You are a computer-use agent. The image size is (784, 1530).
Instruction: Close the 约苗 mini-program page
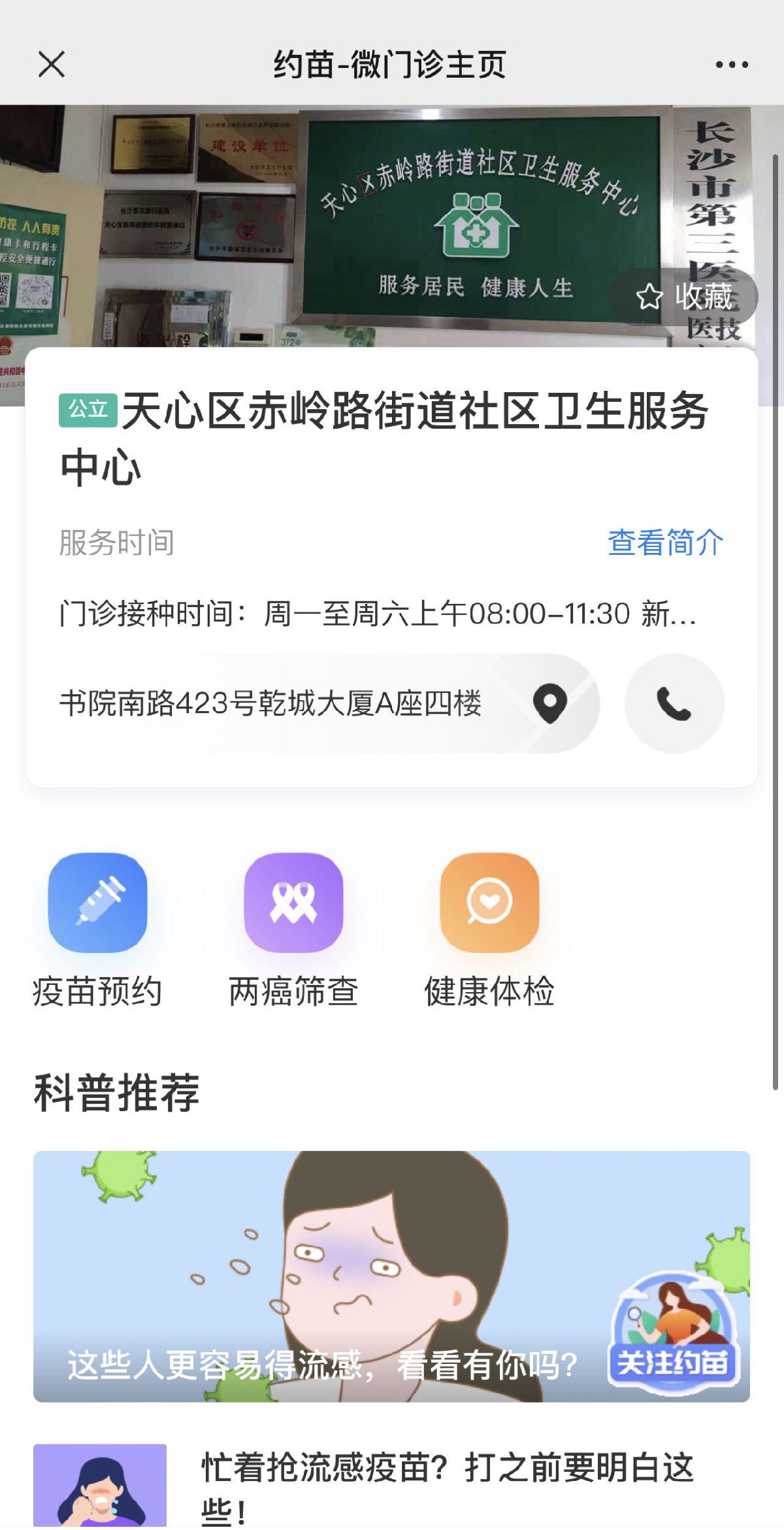coord(52,64)
